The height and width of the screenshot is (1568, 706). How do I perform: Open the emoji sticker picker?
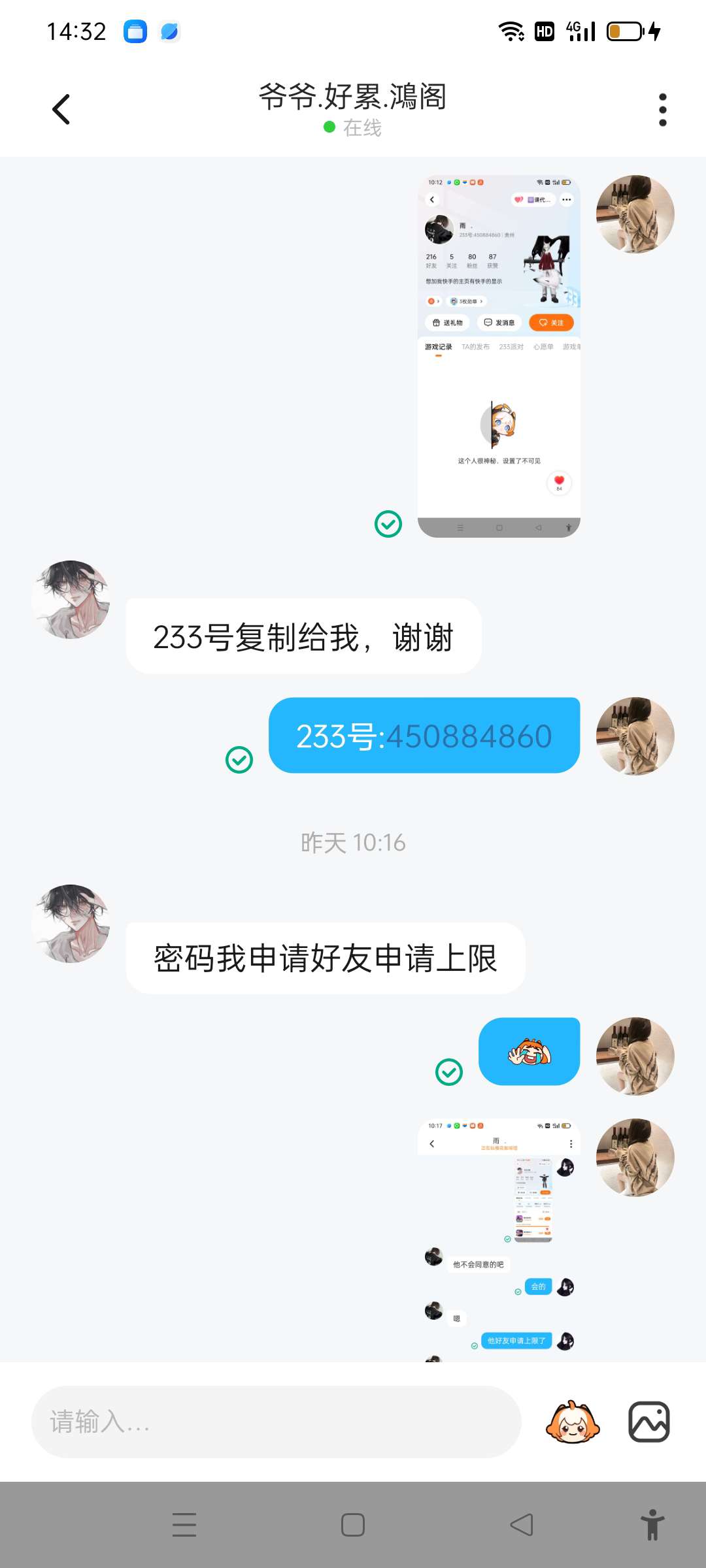click(573, 1422)
